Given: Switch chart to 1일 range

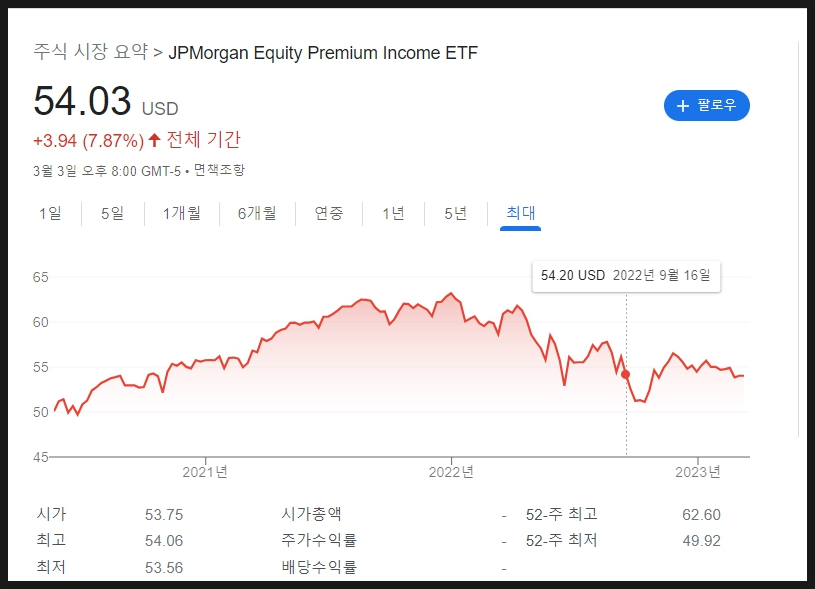Looking at the screenshot, I should (50, 213).
